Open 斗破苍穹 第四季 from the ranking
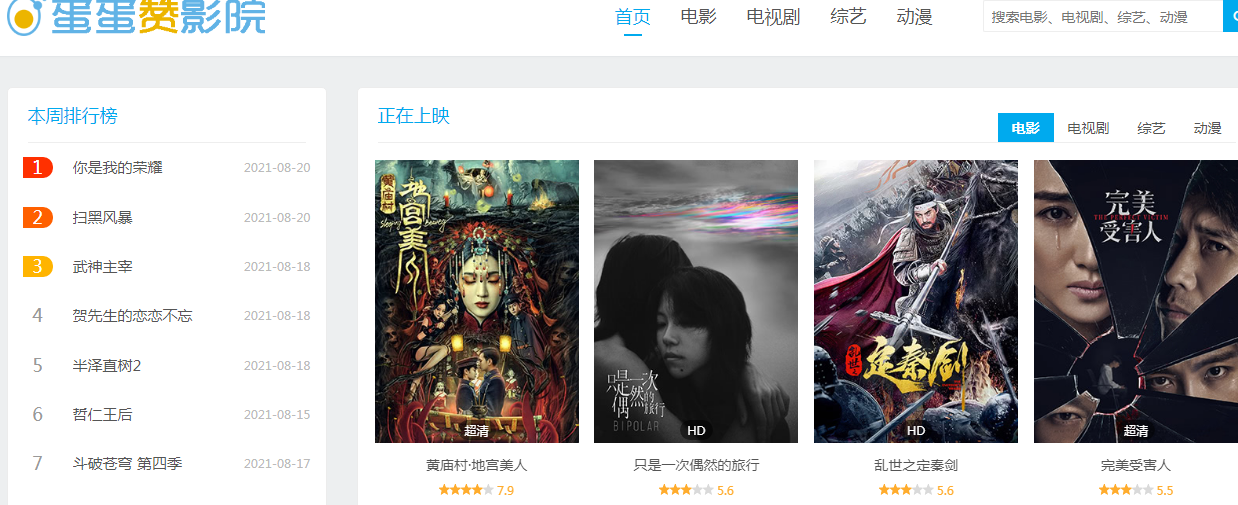 click(x=127, y=464)
